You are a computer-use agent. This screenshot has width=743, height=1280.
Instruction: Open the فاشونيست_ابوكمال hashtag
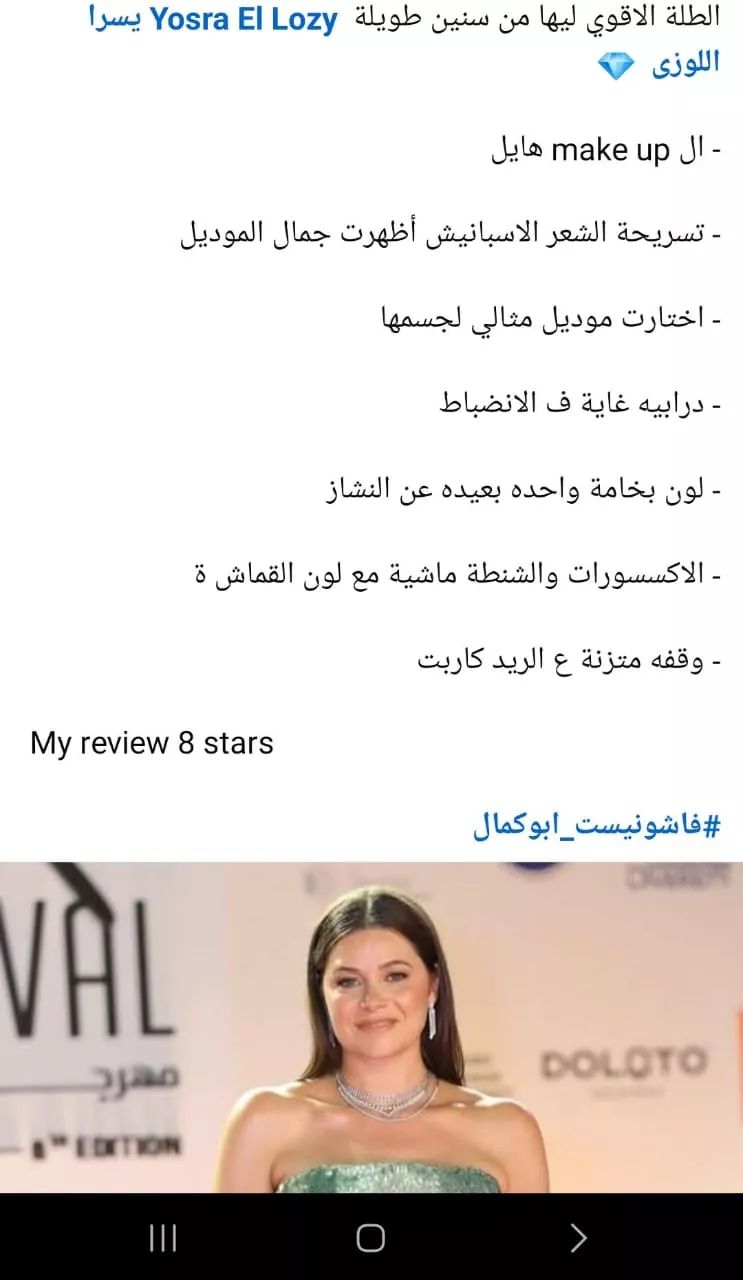(596, 827)
